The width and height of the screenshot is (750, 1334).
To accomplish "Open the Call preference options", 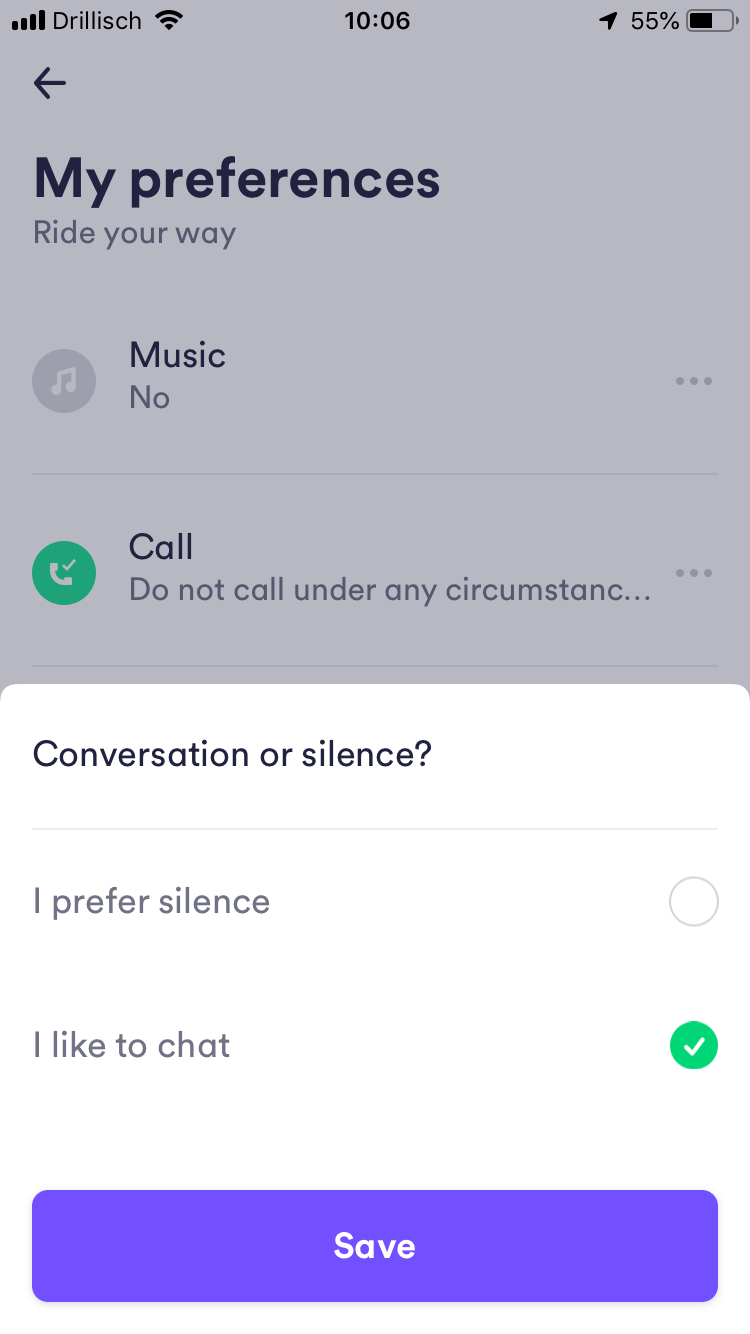I will tap(693, 573).
